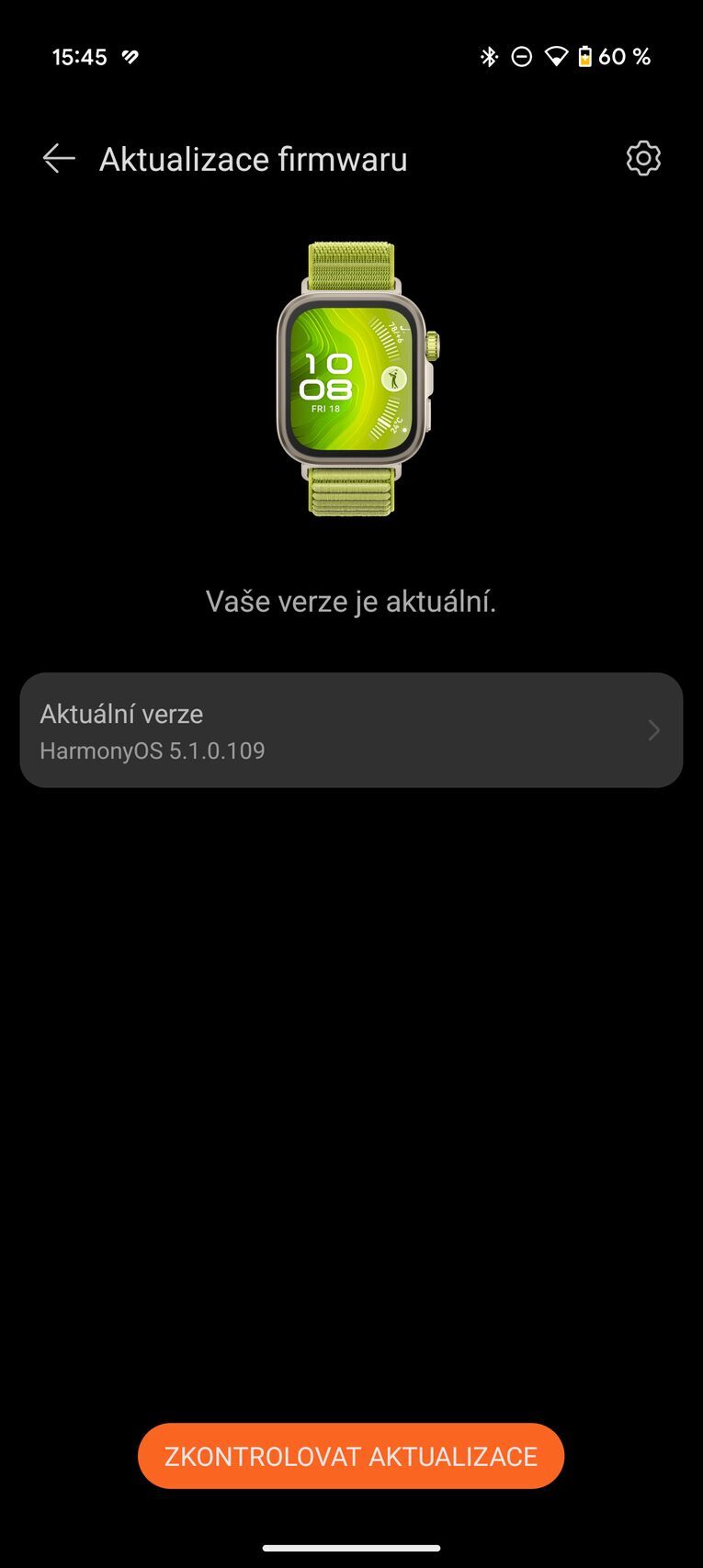Tap the battery icon showing 60 %
This screenshot has height=1568, width=703.
point(586,57)
